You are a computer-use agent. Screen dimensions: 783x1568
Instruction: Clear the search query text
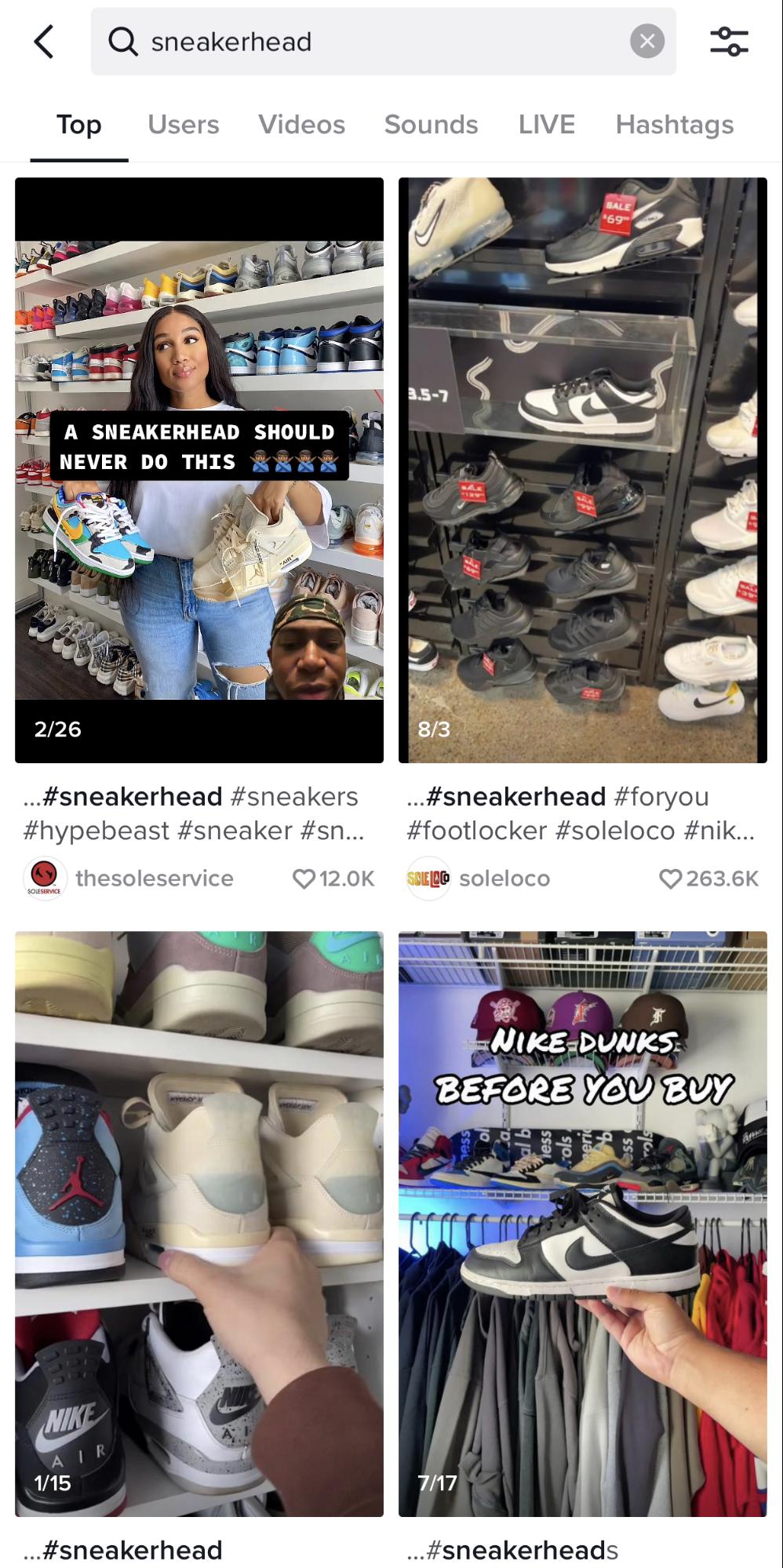tap(646, 42)
